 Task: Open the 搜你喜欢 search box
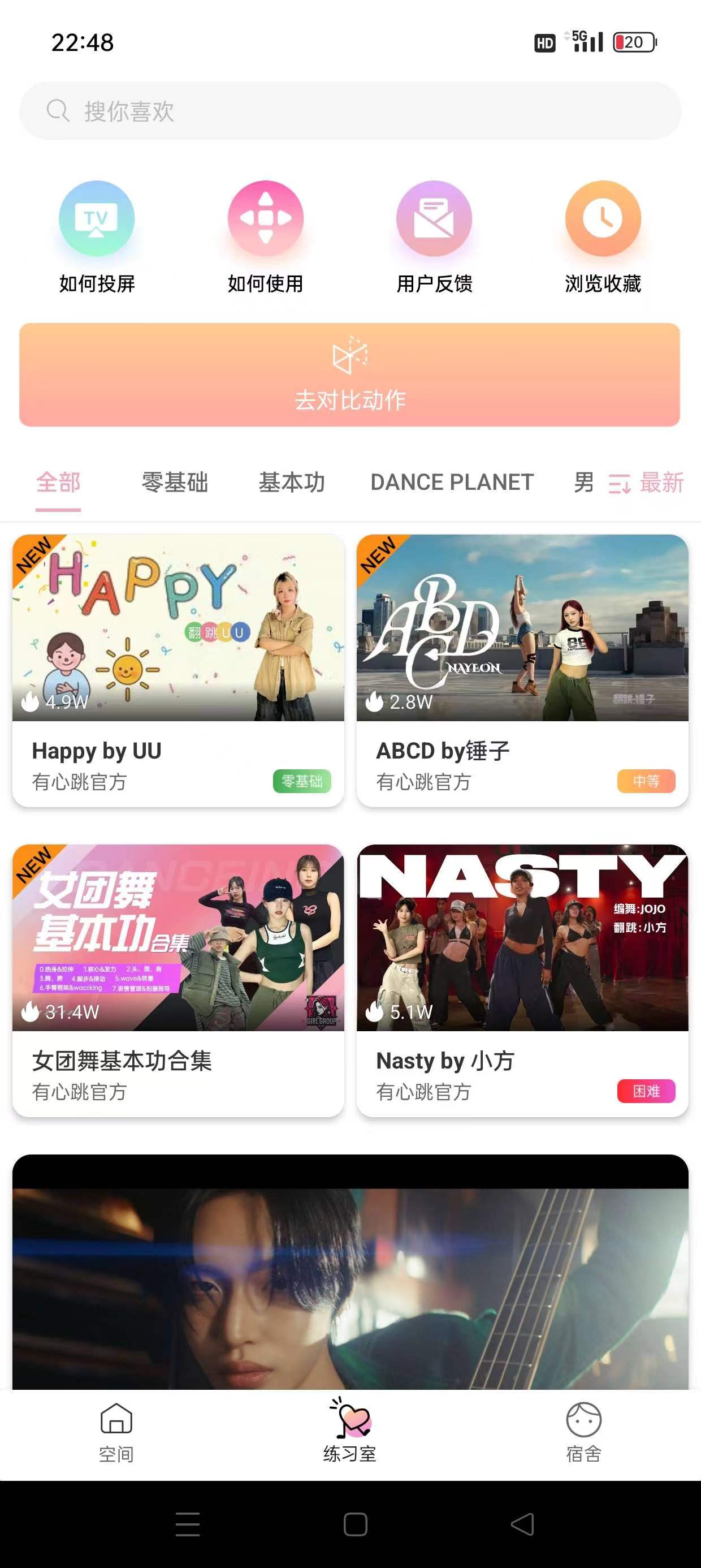(350, 111)
